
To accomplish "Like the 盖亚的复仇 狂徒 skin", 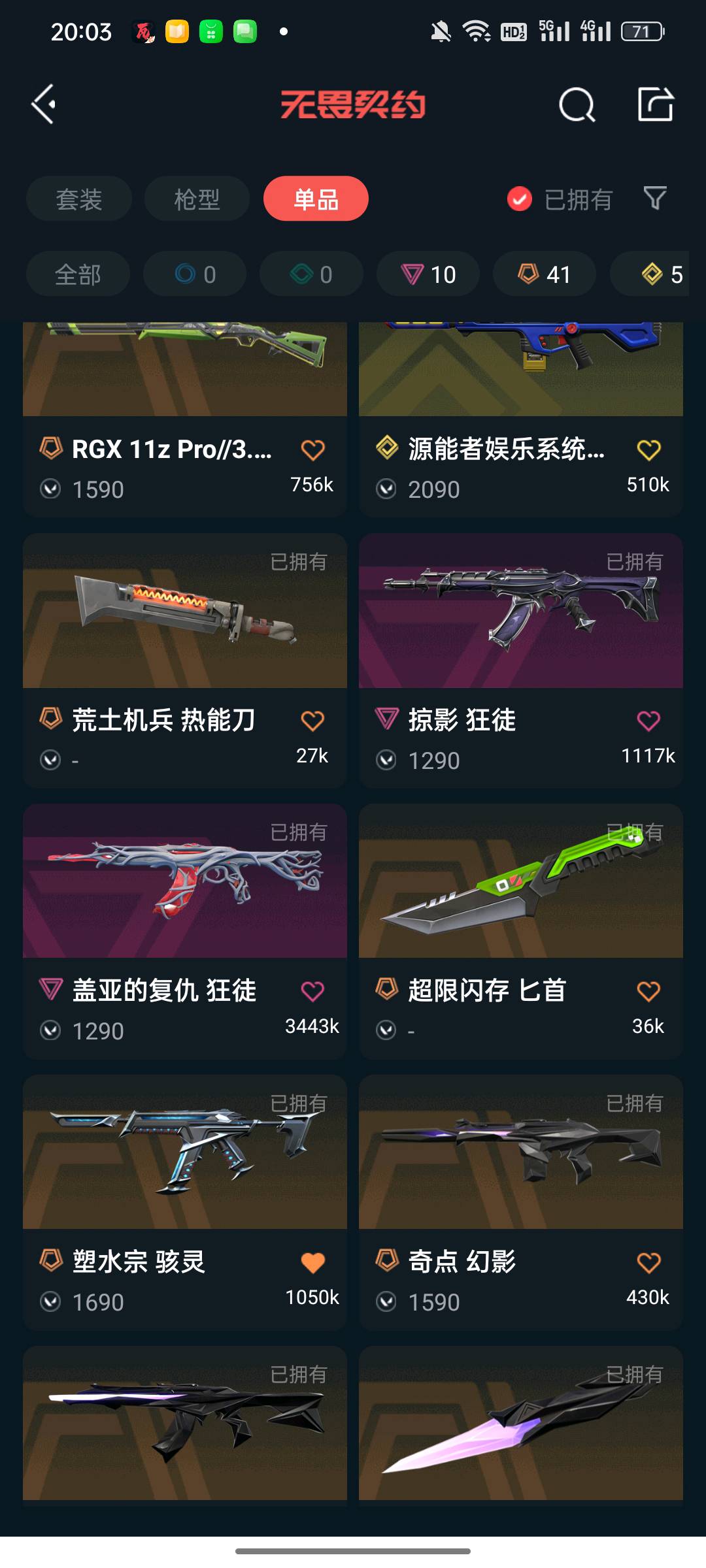I will [x=312, y=992].
